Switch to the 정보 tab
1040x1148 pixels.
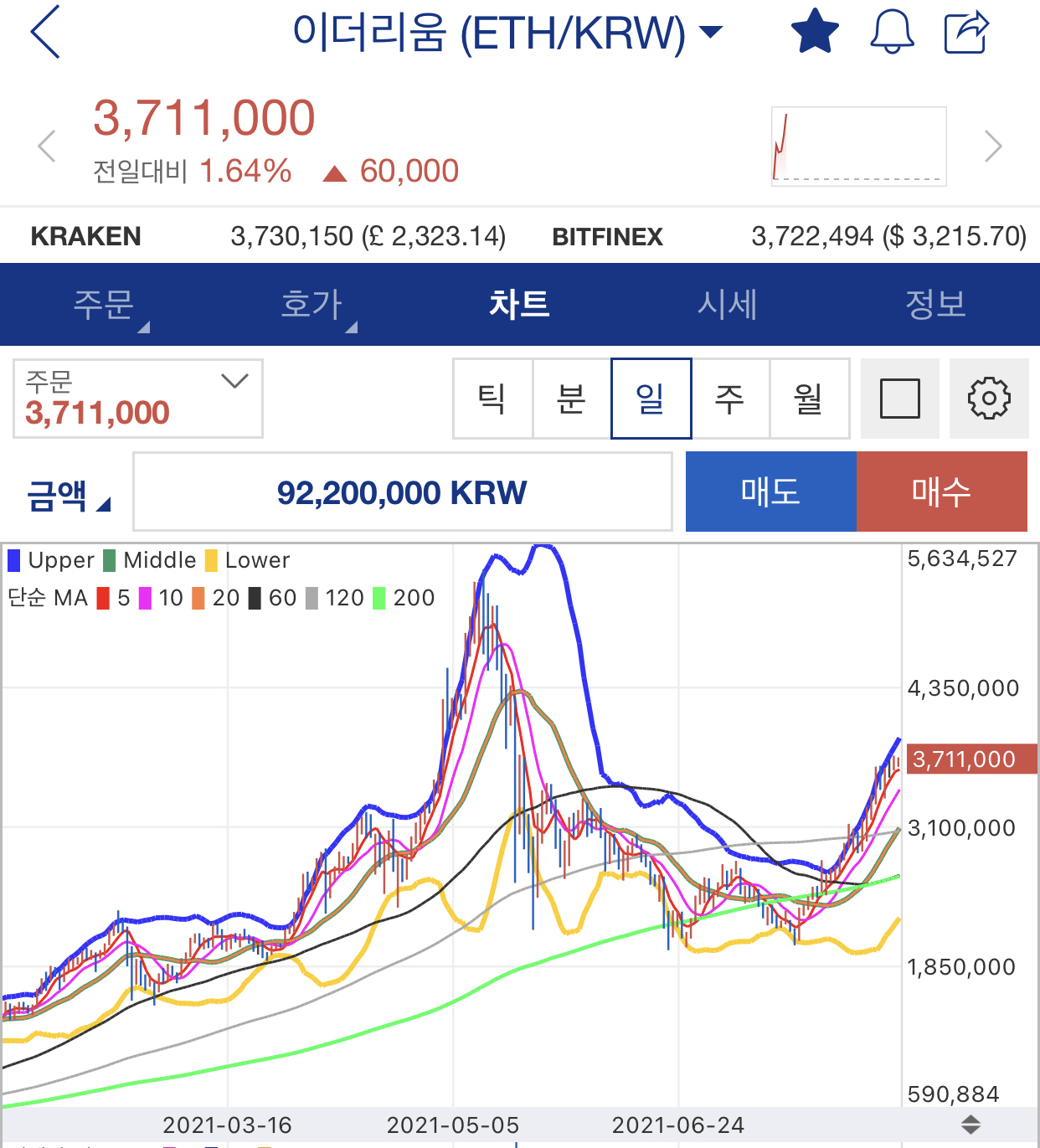pyautogui.click(x=935, y=305)
